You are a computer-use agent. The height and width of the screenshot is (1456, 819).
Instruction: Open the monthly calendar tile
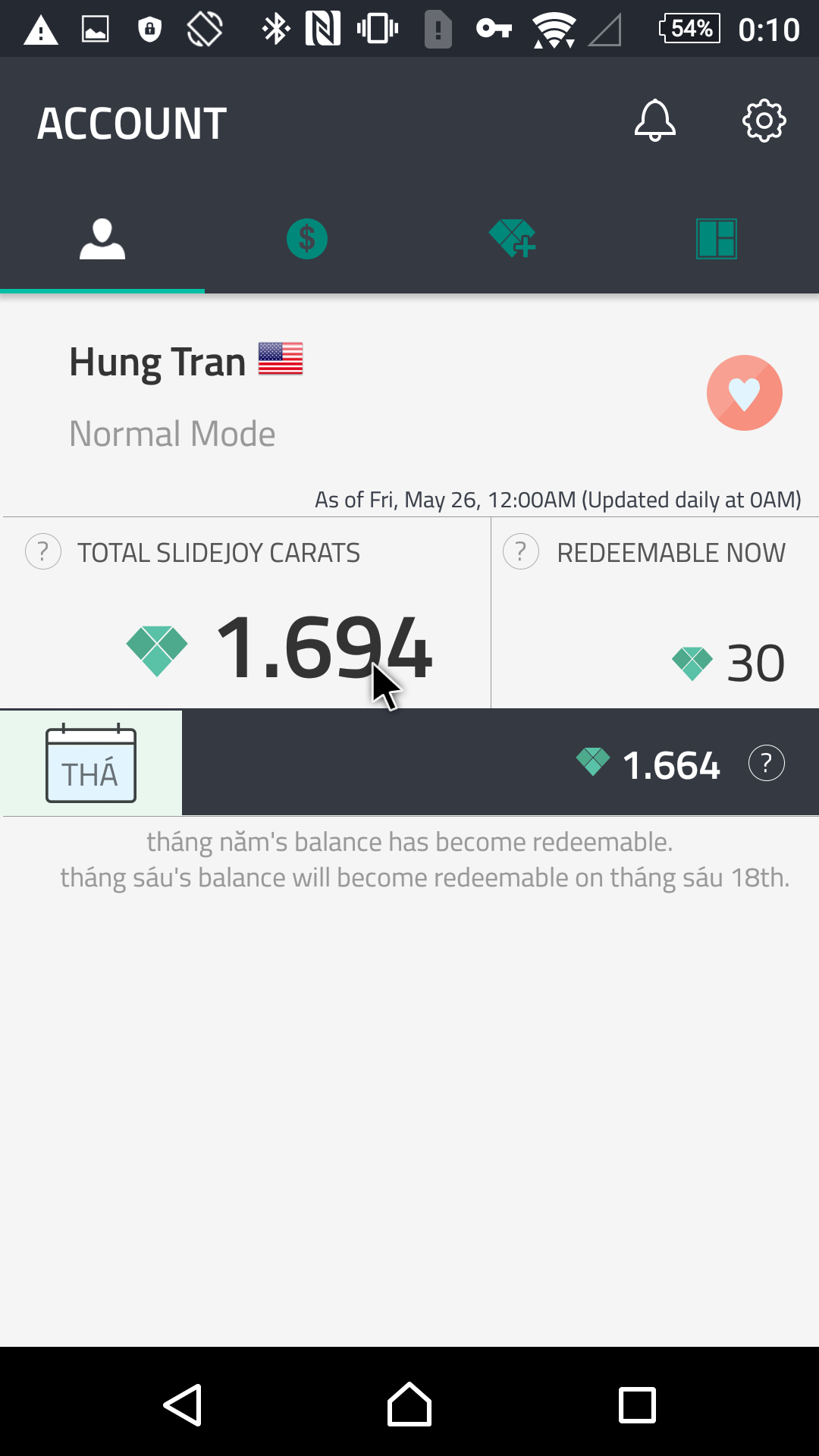click(91, 764)
